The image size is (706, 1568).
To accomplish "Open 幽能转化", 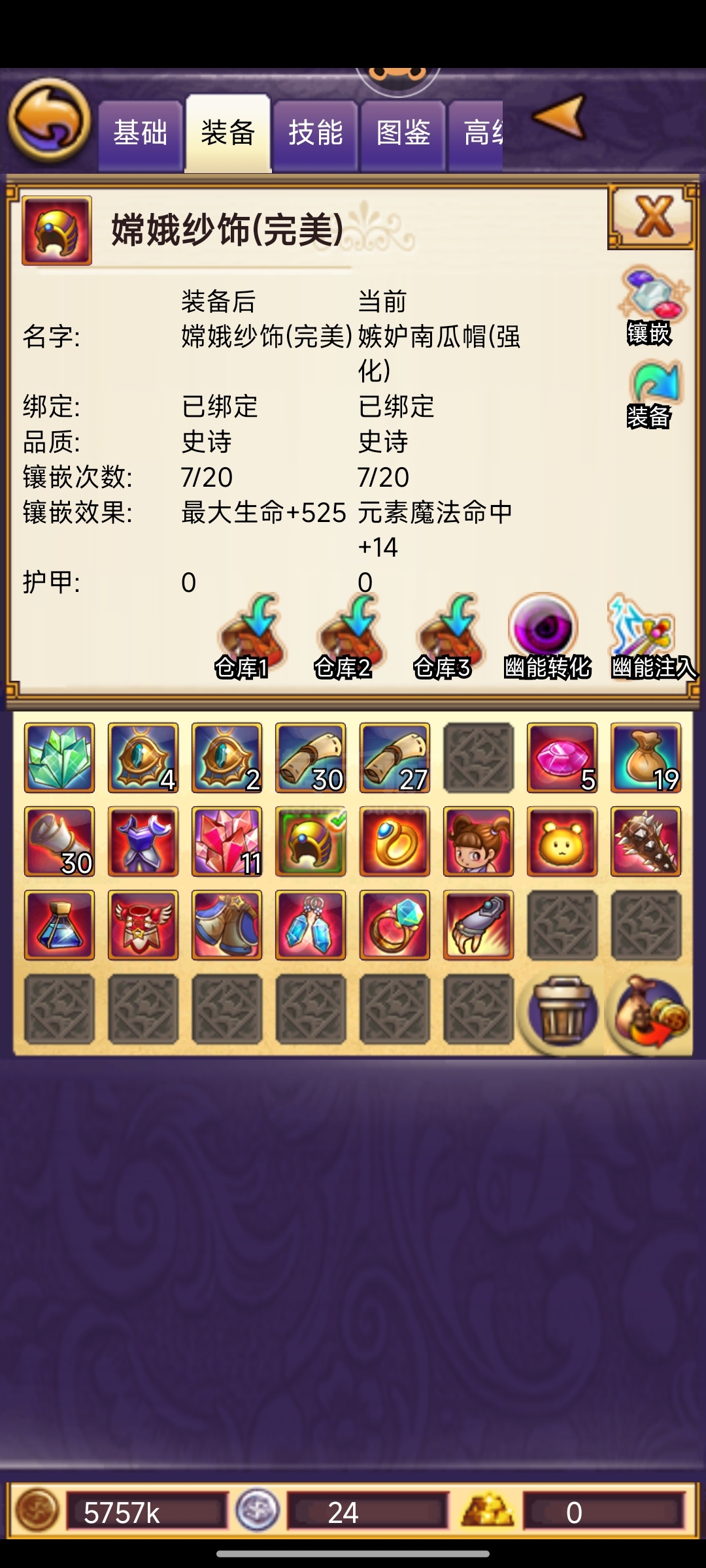I will coord(545,637).
